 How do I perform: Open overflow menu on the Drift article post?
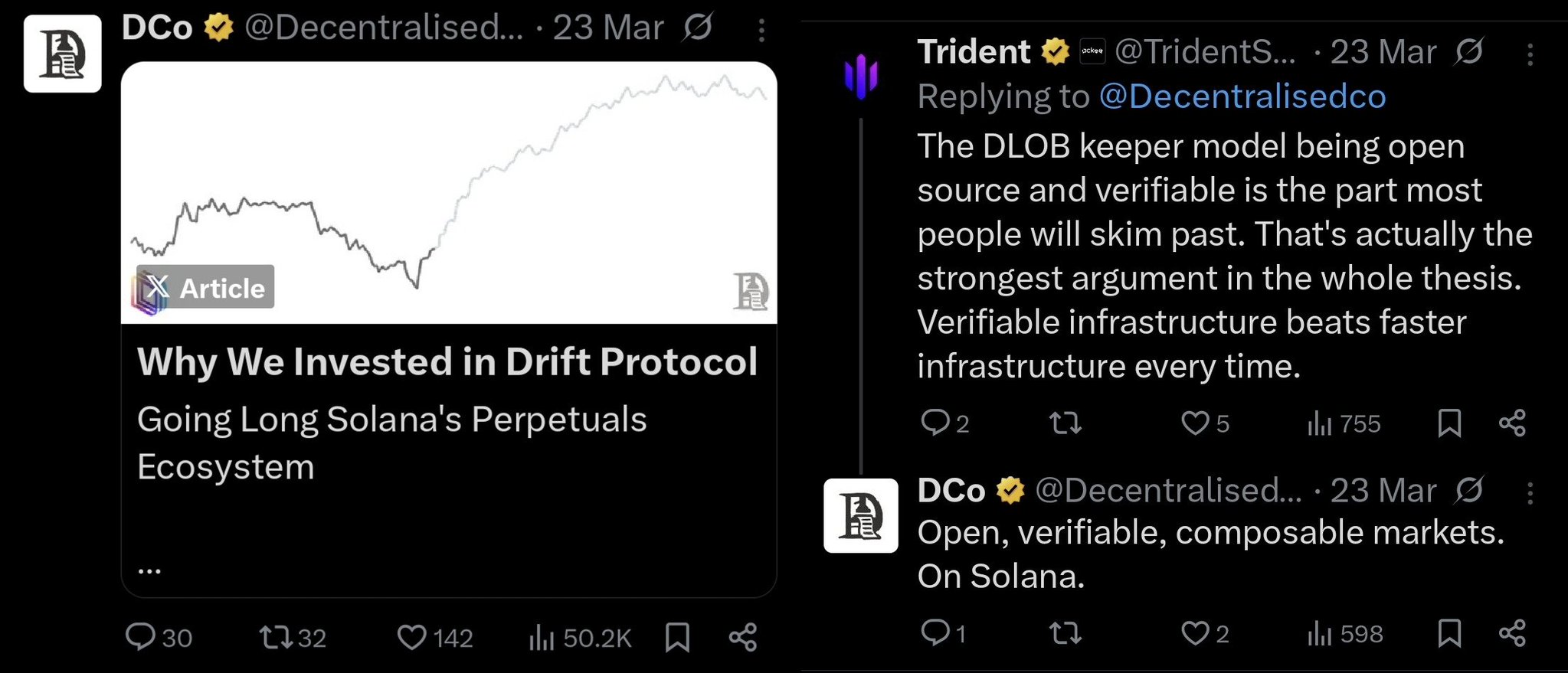pyautogui.click(x=761, y=30)
